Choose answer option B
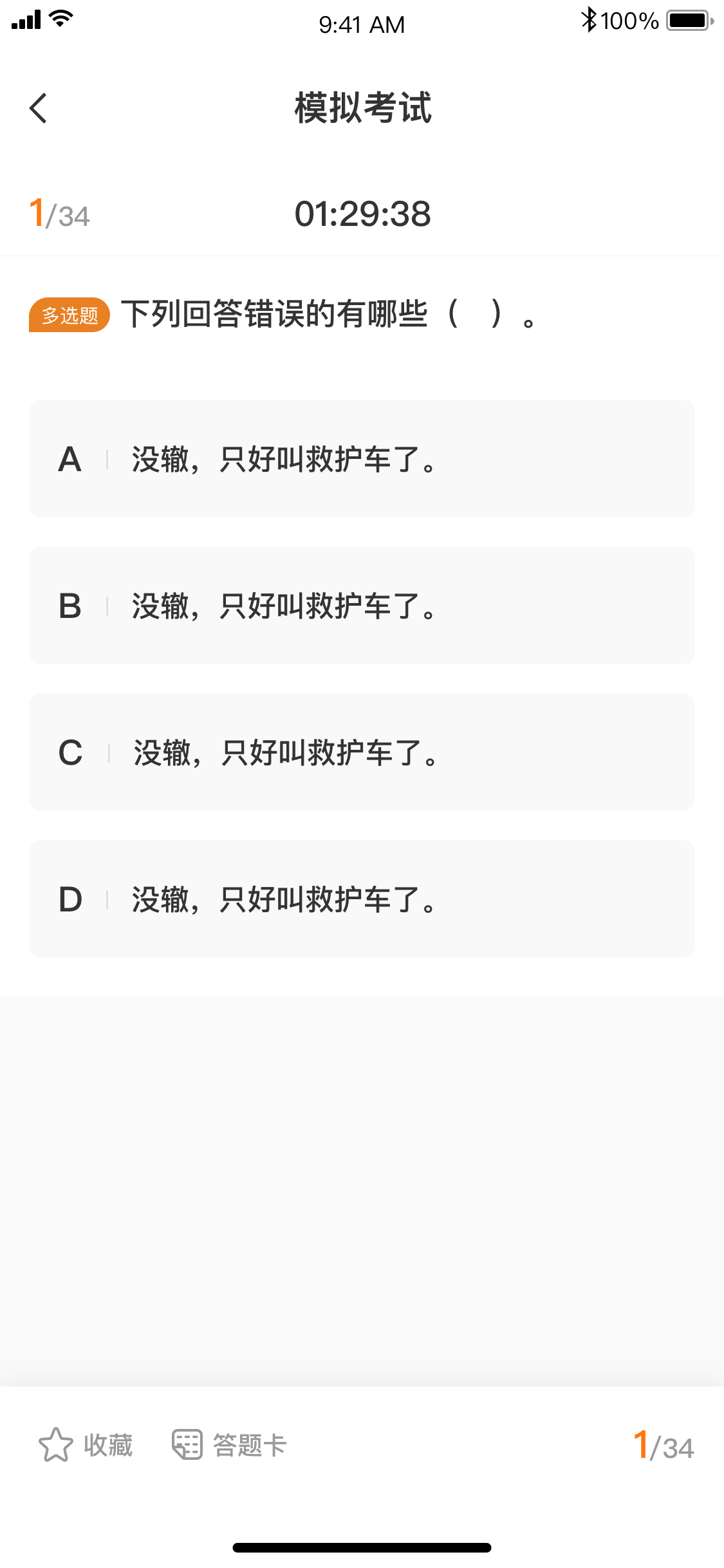724x1568 pixels. point(362,606)
